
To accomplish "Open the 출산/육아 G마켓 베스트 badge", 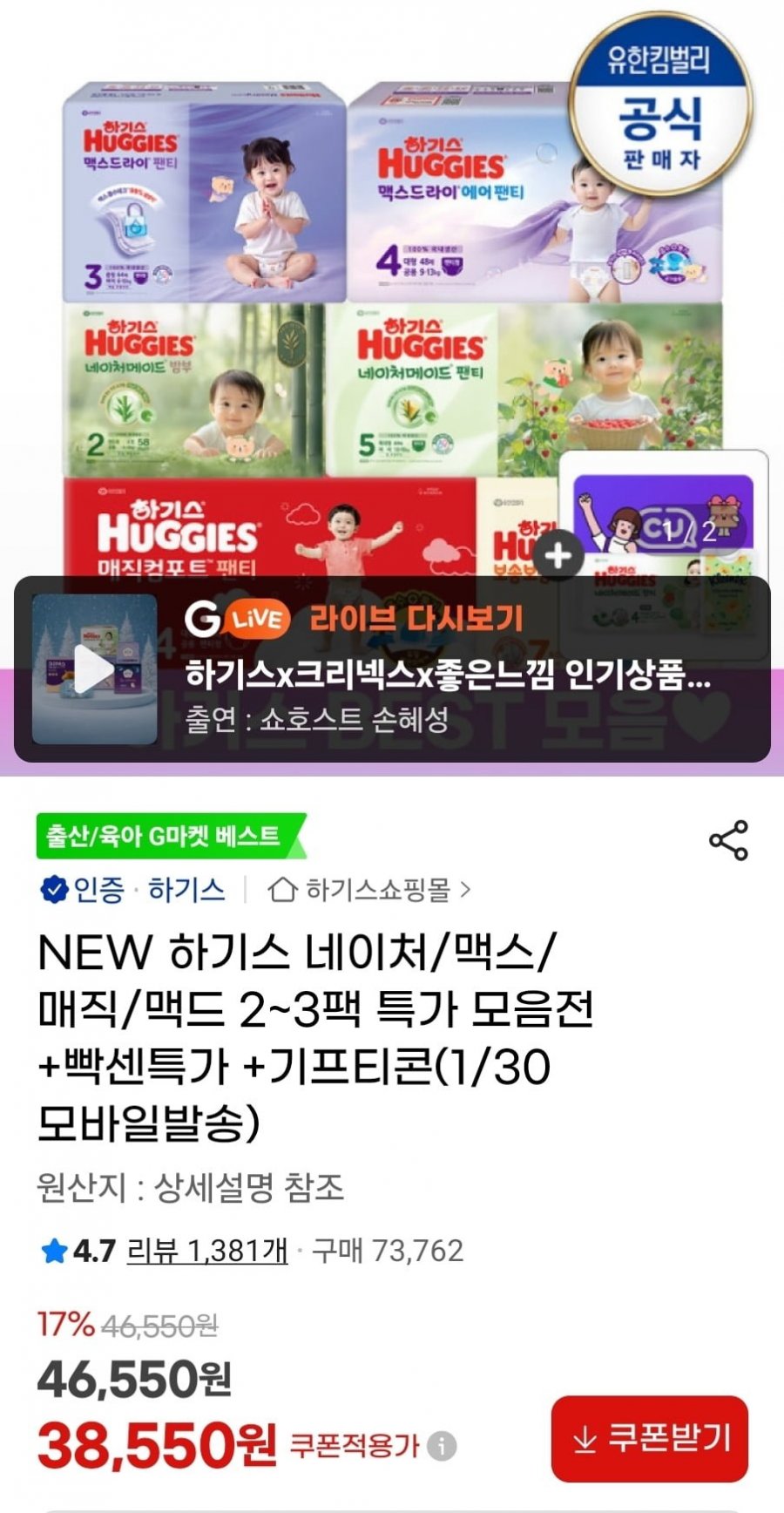I will click(x=166, y=837).
